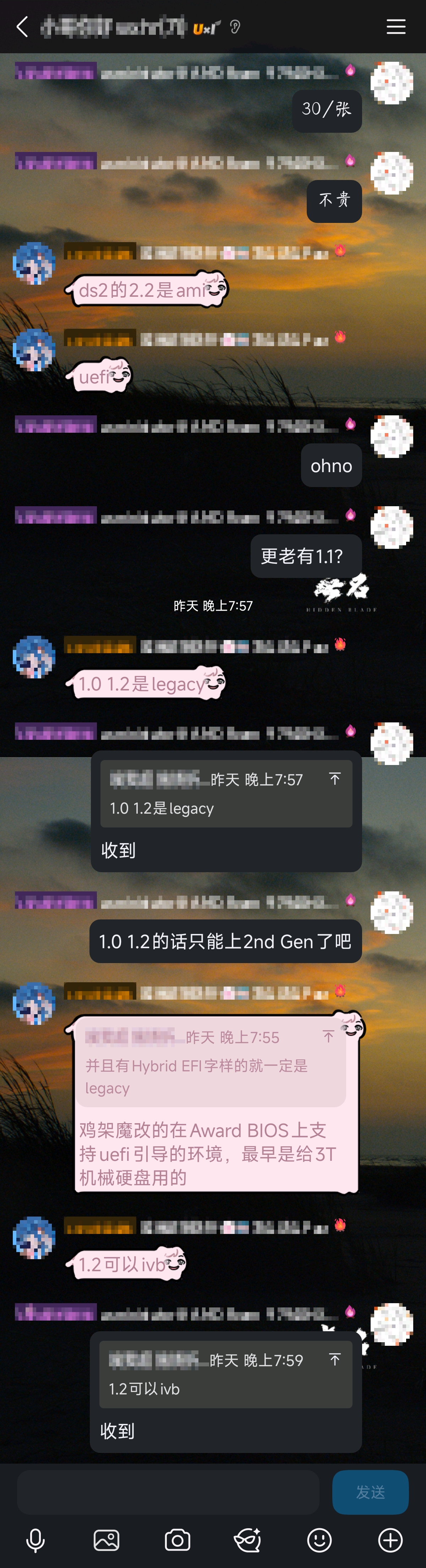The height and width of the screenshot is (1568, 426).
Task: Tap the message input field
Action: [x=168, y=1492]
